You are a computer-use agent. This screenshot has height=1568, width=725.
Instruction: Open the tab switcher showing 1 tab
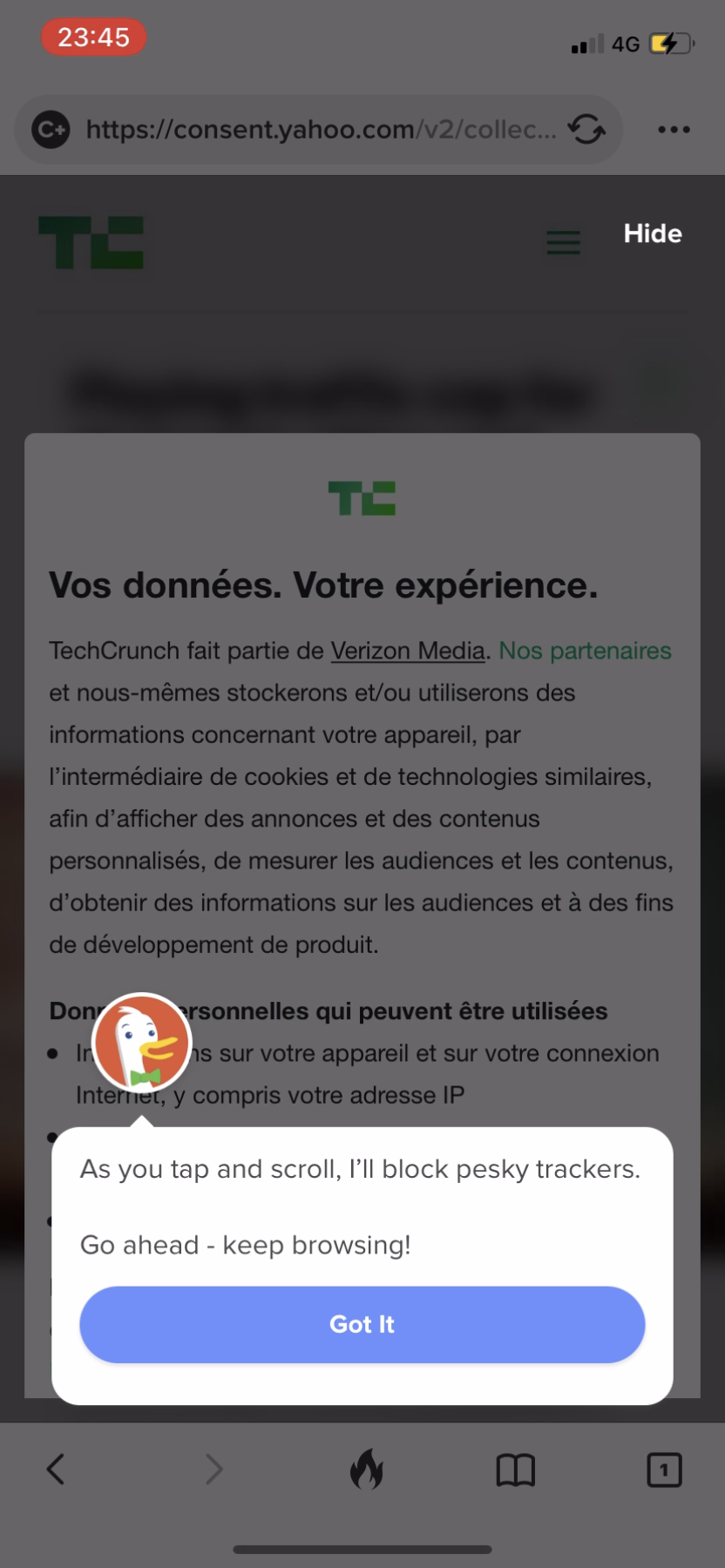(x=663, y=1469)
